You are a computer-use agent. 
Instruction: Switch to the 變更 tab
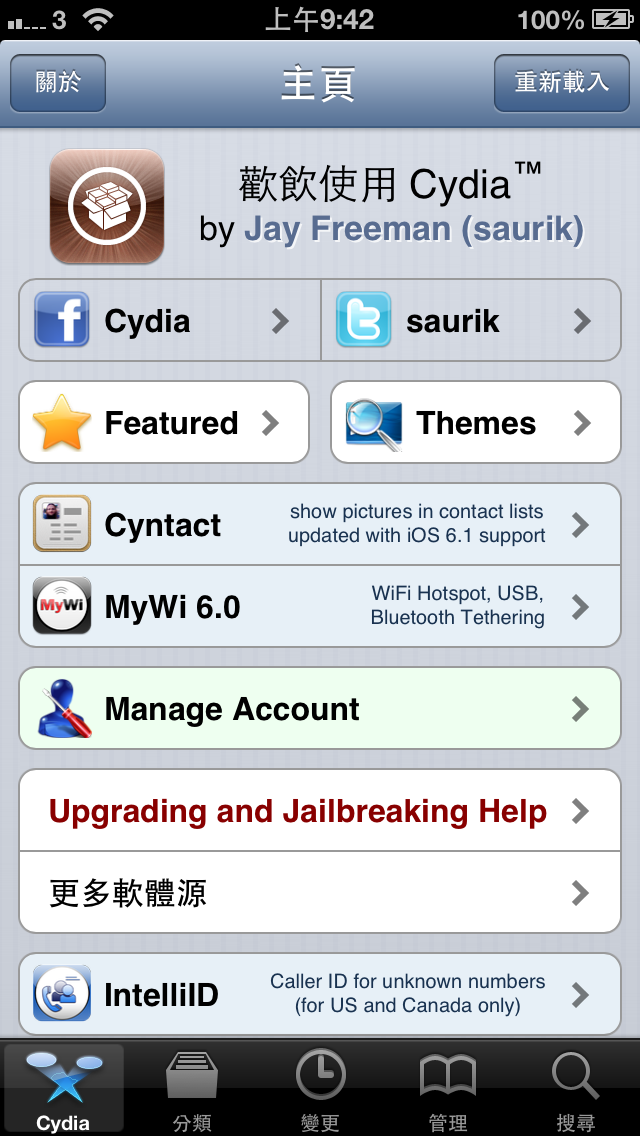[x=320, y=1089]
